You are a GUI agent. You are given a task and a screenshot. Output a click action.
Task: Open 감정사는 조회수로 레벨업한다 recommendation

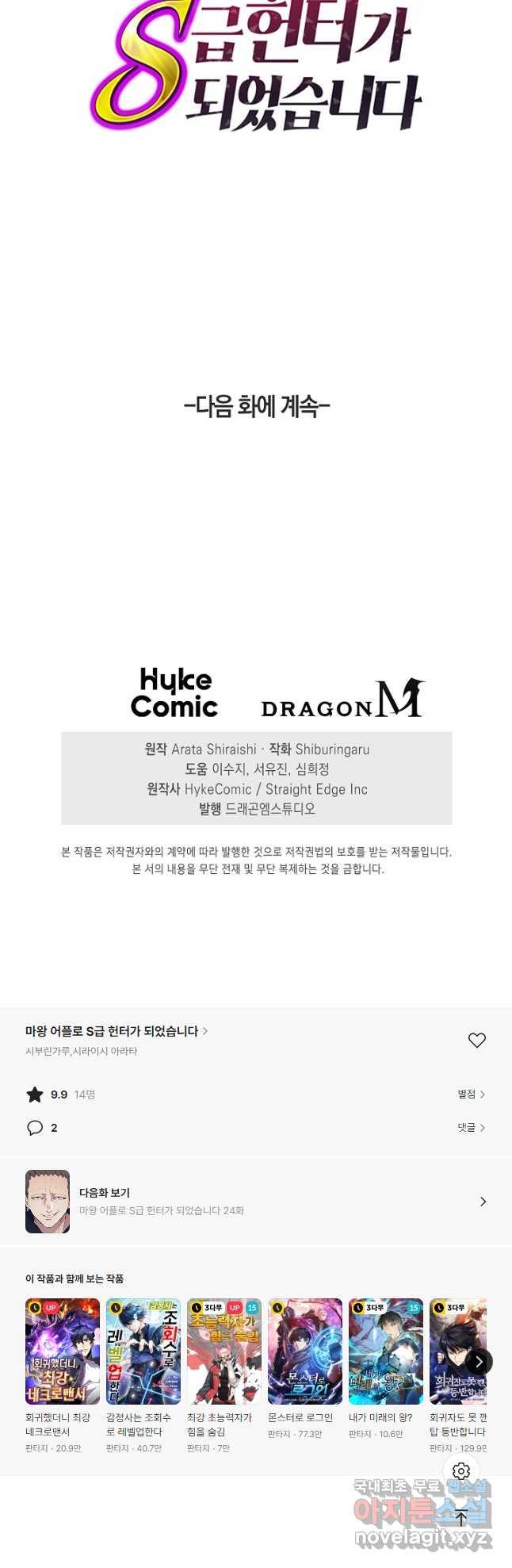pyautogui.click(x=143, y=1351)
